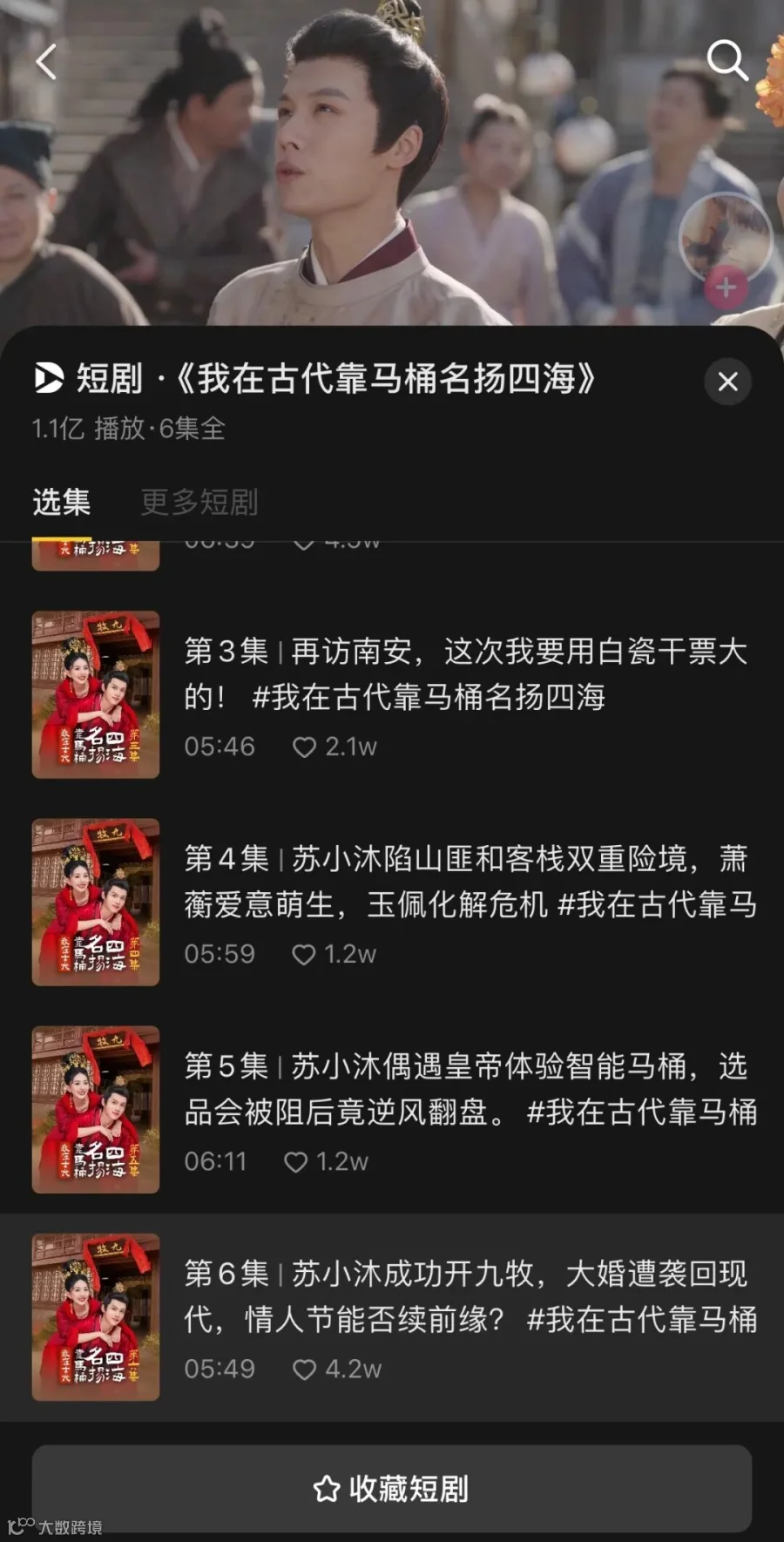Switch to the 更多短剧 tab
Screen dimensions: 784x1542
point(199,502)
